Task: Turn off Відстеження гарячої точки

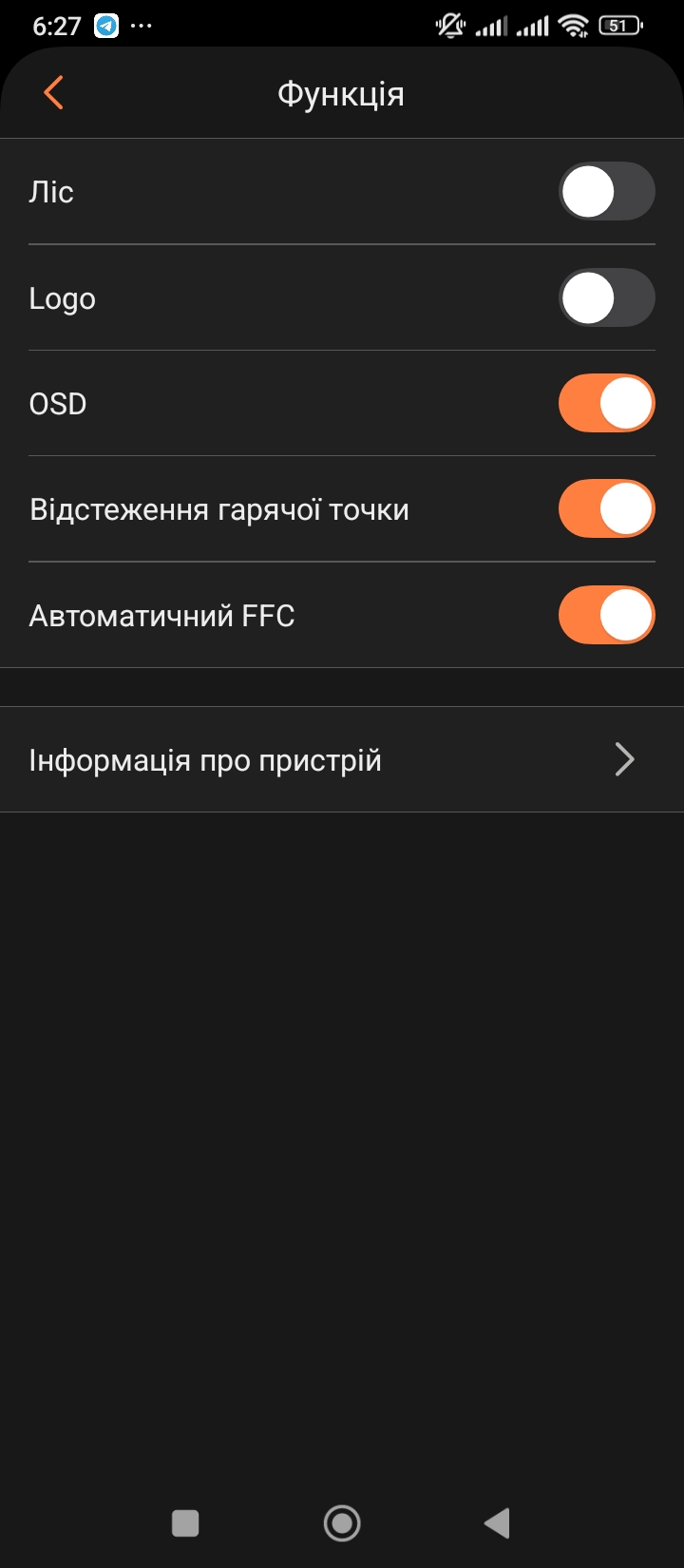Action: click(606, 509)
